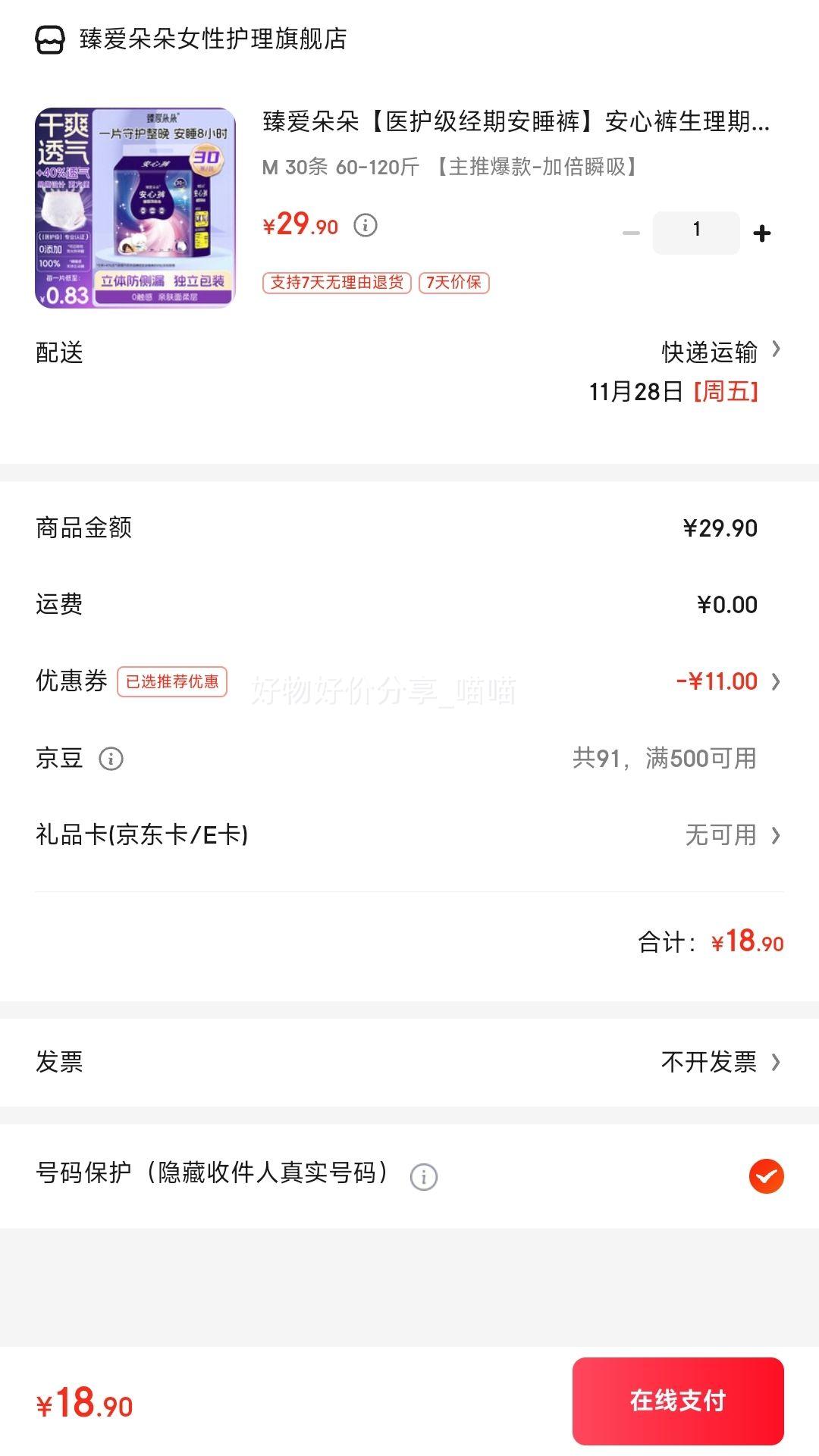This screenshot has height=1456, width=819.
Task: View the 京豆 info icon
Action: point(111,759)
